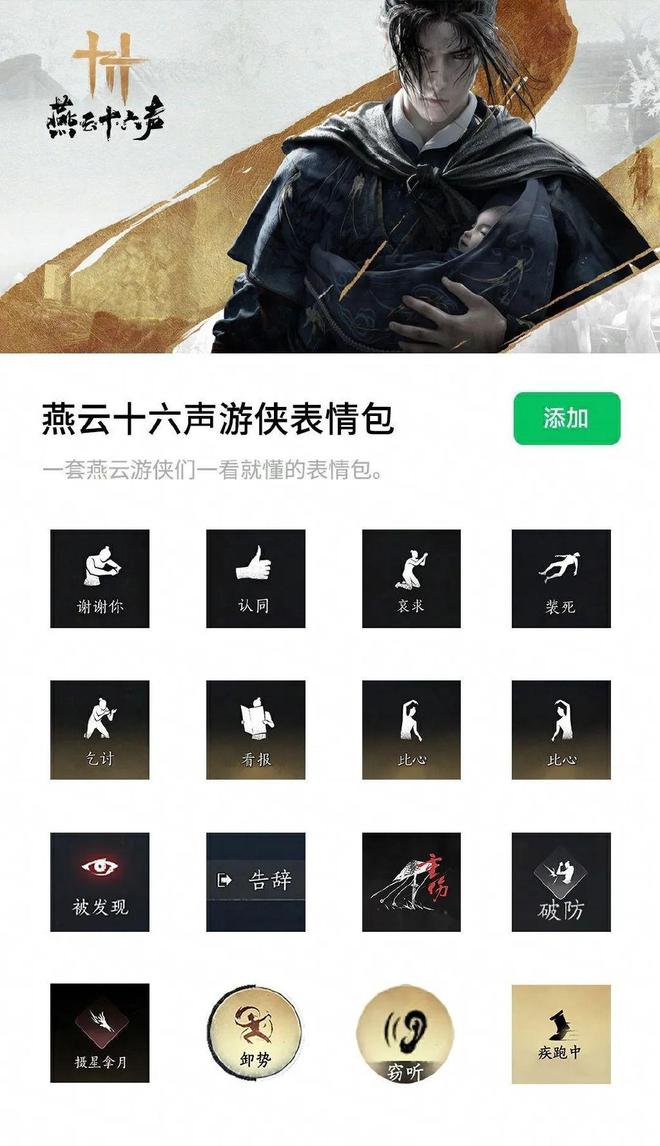Tap the green 添加 button
This screenshot has height=1146, width=660.
pyautogui.click(x=566, y=418)
